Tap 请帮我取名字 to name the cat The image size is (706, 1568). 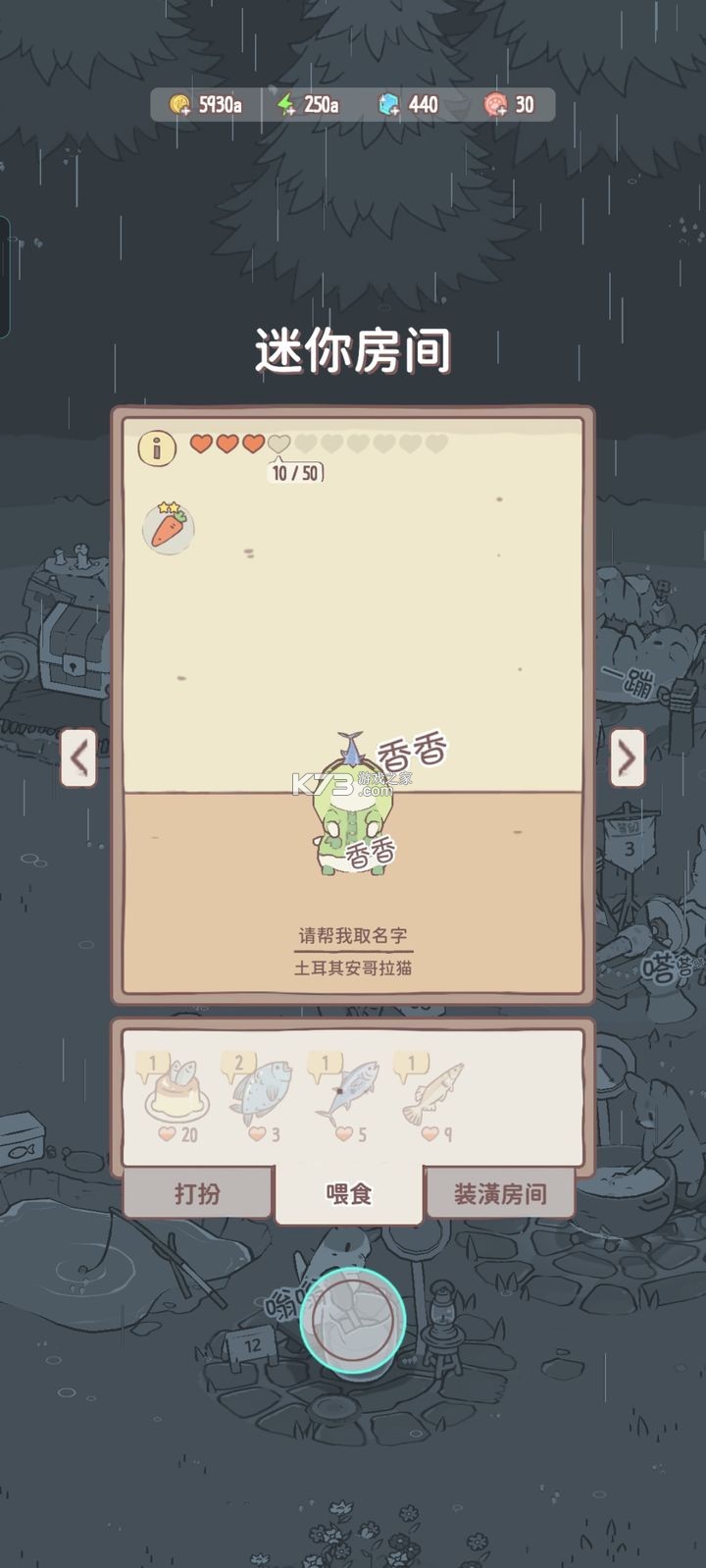click(353, 935)
